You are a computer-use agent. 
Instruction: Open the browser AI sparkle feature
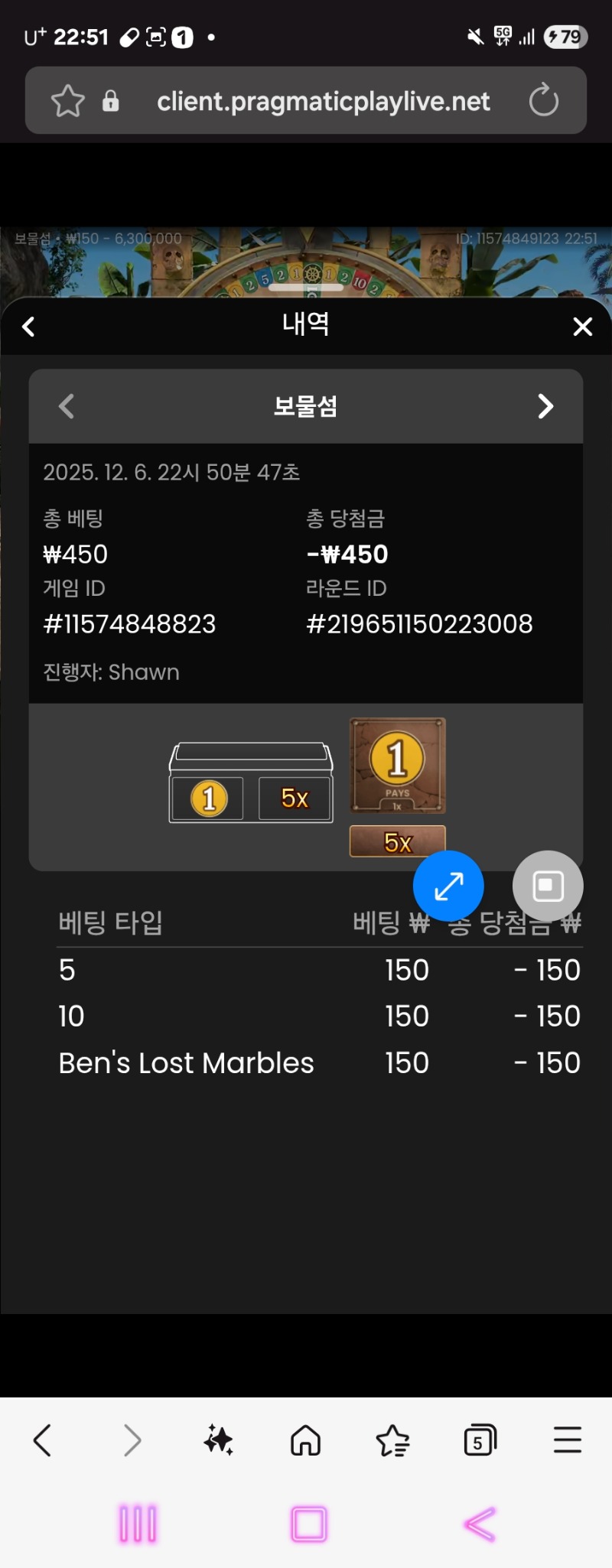coord(219,1441)
